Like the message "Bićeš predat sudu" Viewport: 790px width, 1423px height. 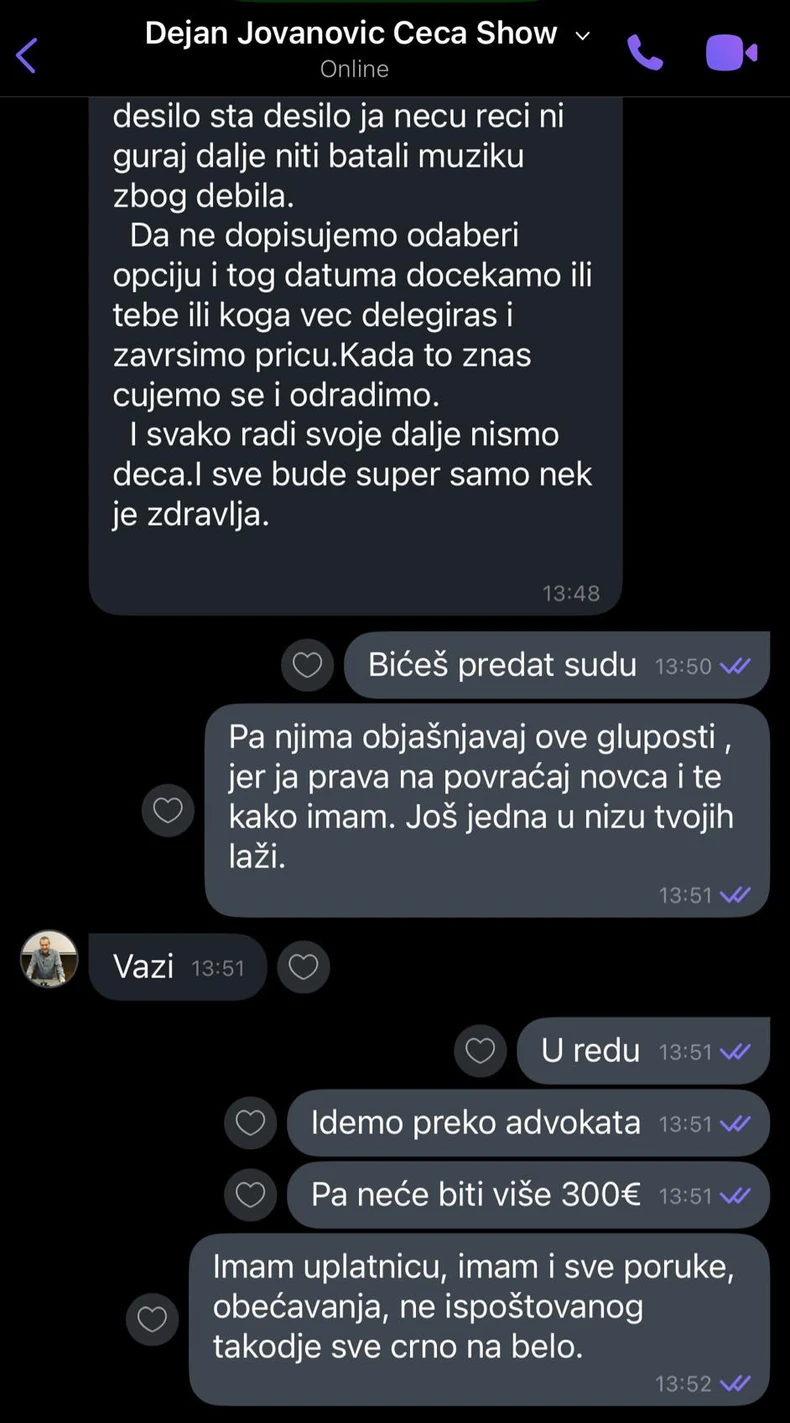307,665
